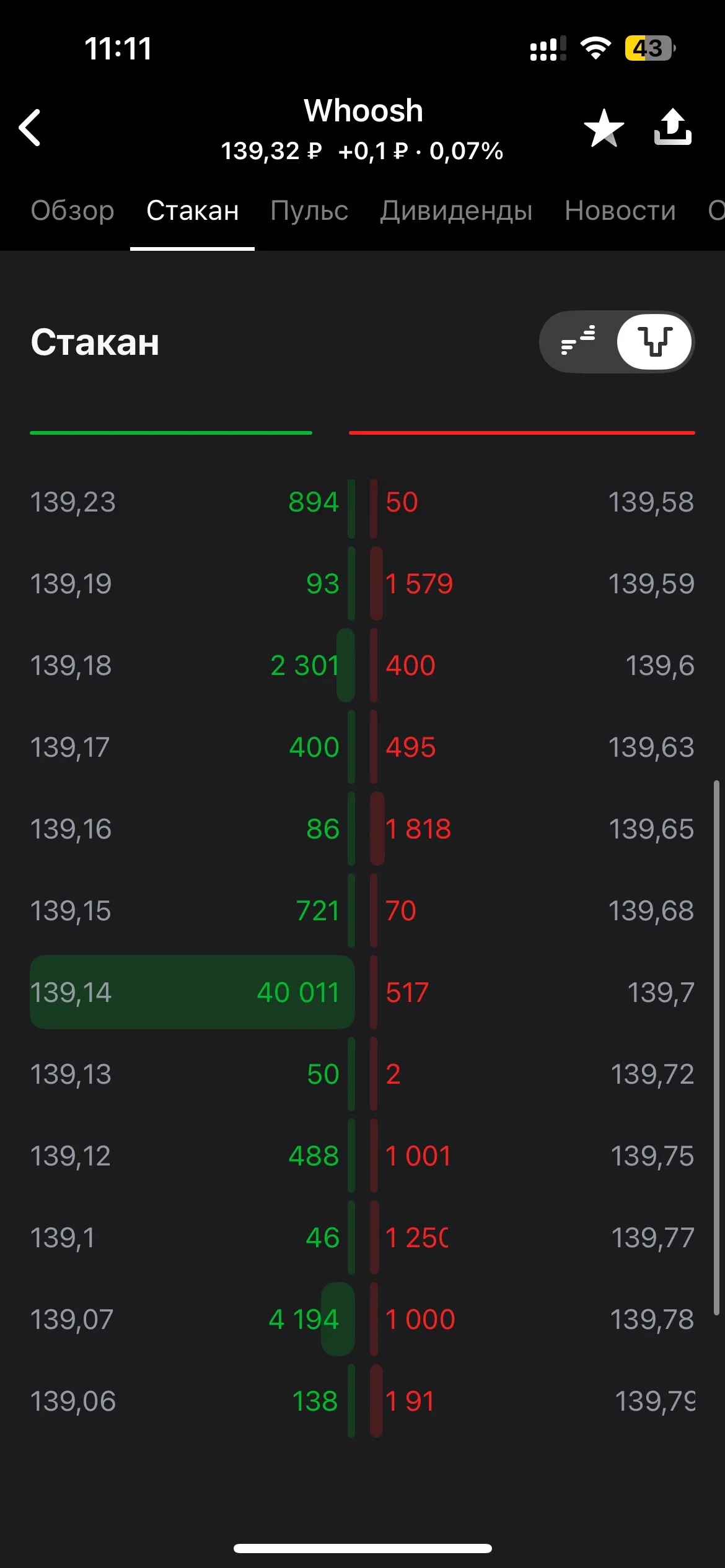The height and width of the screenshot is (1568, 725).
Task: Switch order book to list view mode
Action: pos(579,341)
